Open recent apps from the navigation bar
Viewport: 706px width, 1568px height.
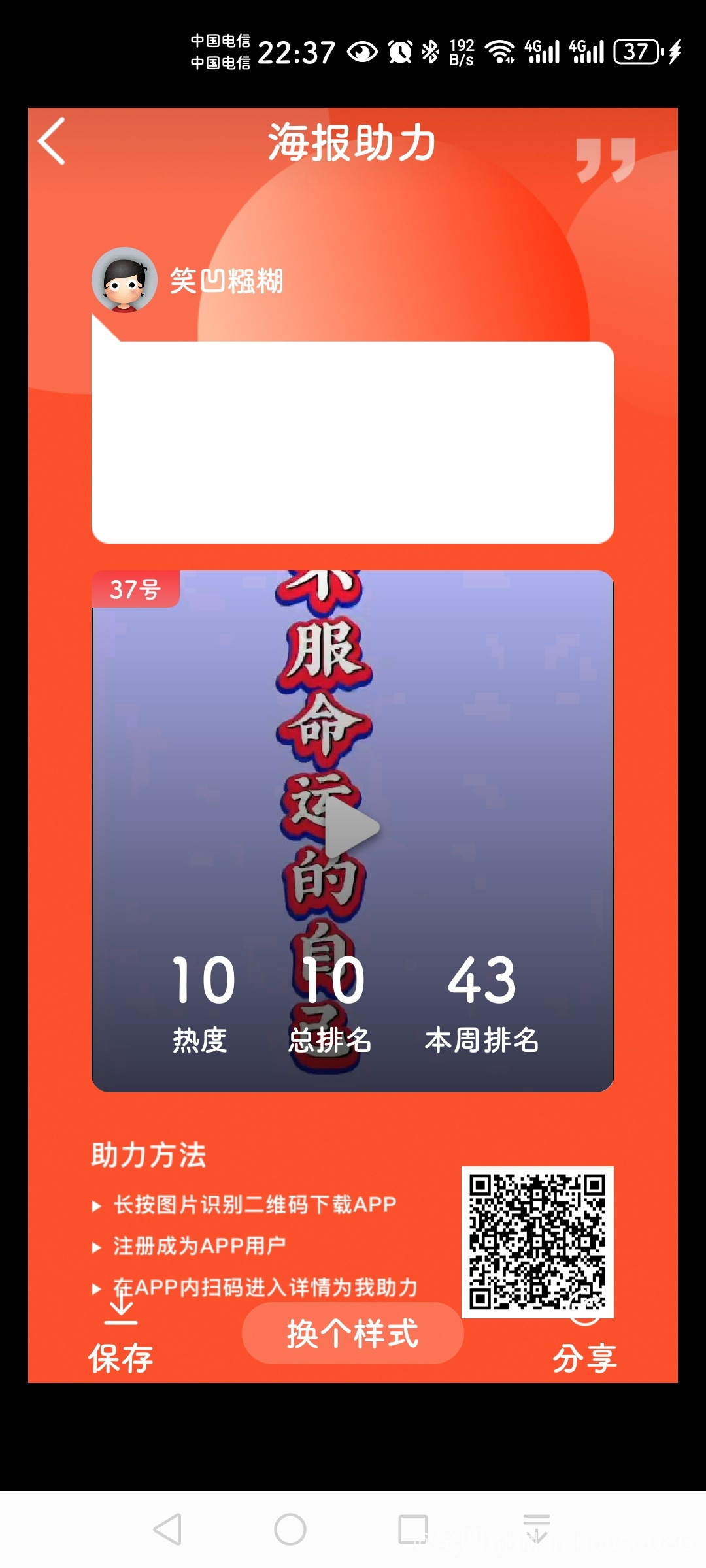pyautogui.click(x=413, y=1529)
